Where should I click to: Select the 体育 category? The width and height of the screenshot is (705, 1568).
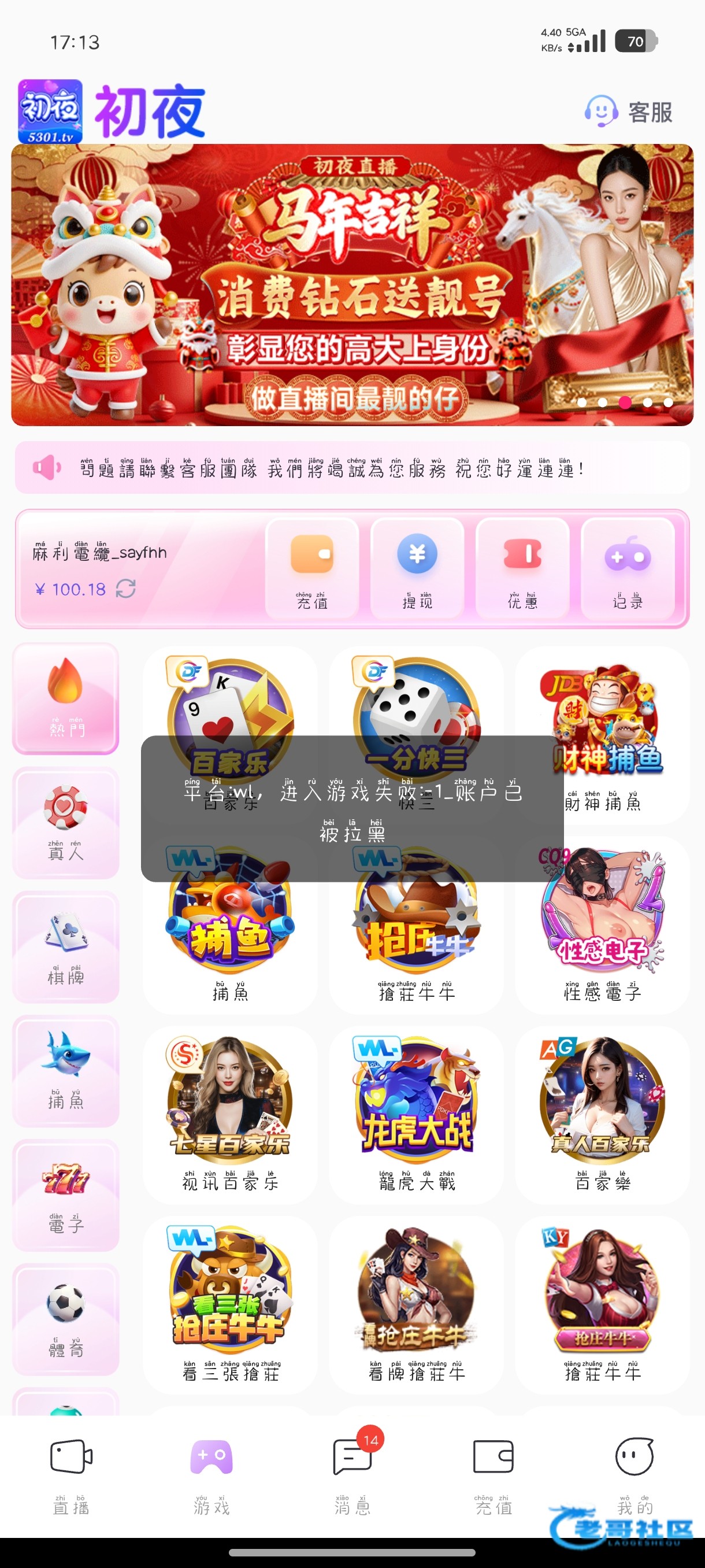[x=66, y=1319]
